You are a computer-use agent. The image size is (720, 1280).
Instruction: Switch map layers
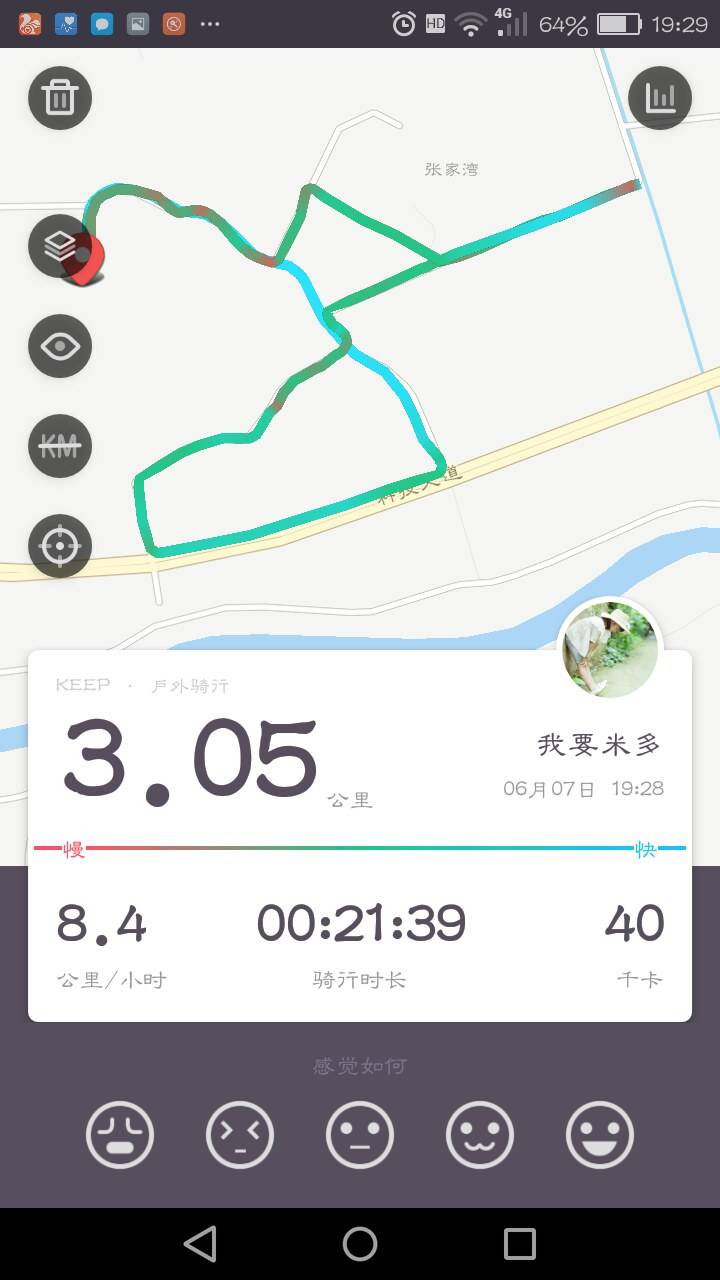[60, 245]
